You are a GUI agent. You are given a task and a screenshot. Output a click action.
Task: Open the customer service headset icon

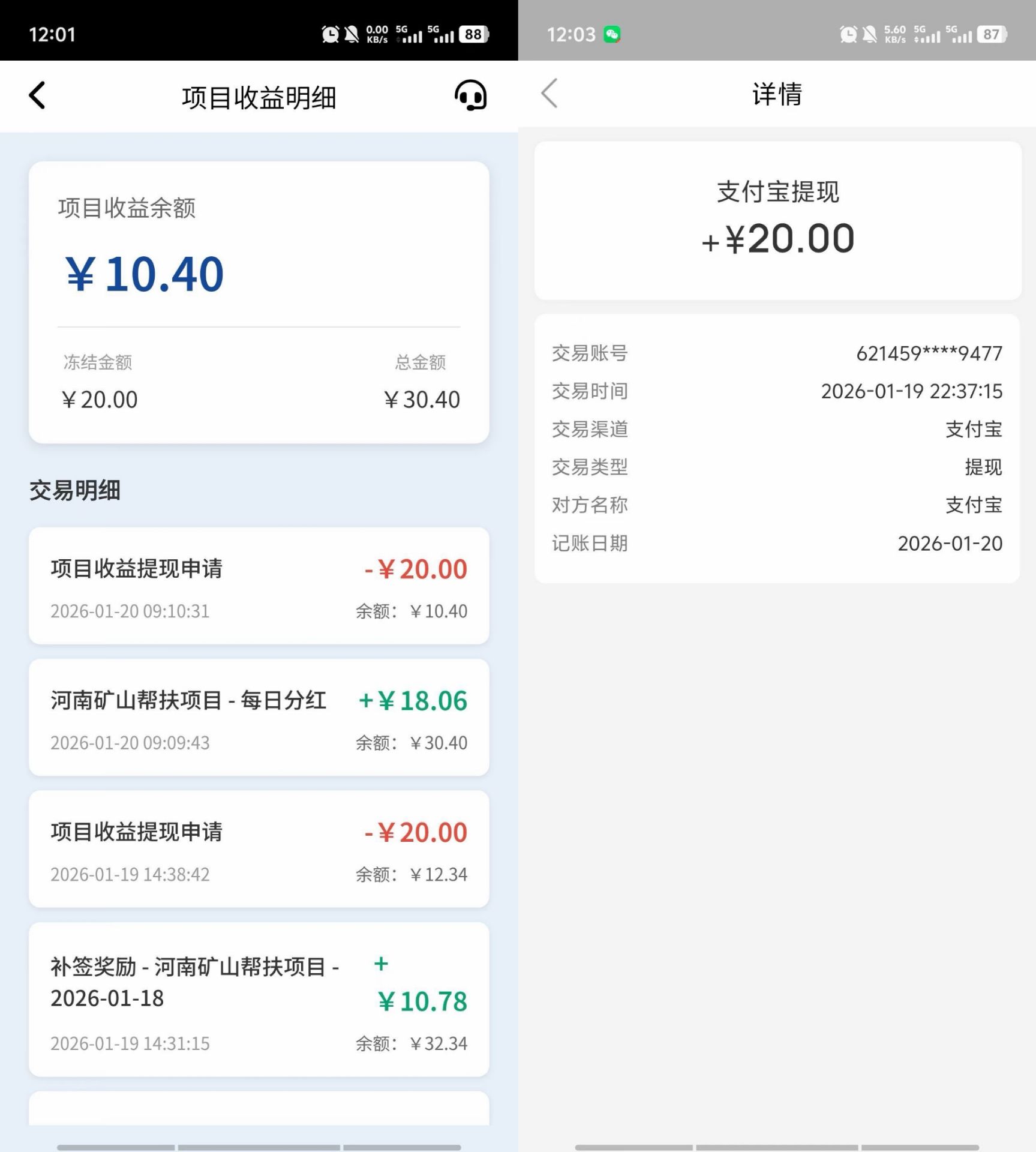point(470,96)
